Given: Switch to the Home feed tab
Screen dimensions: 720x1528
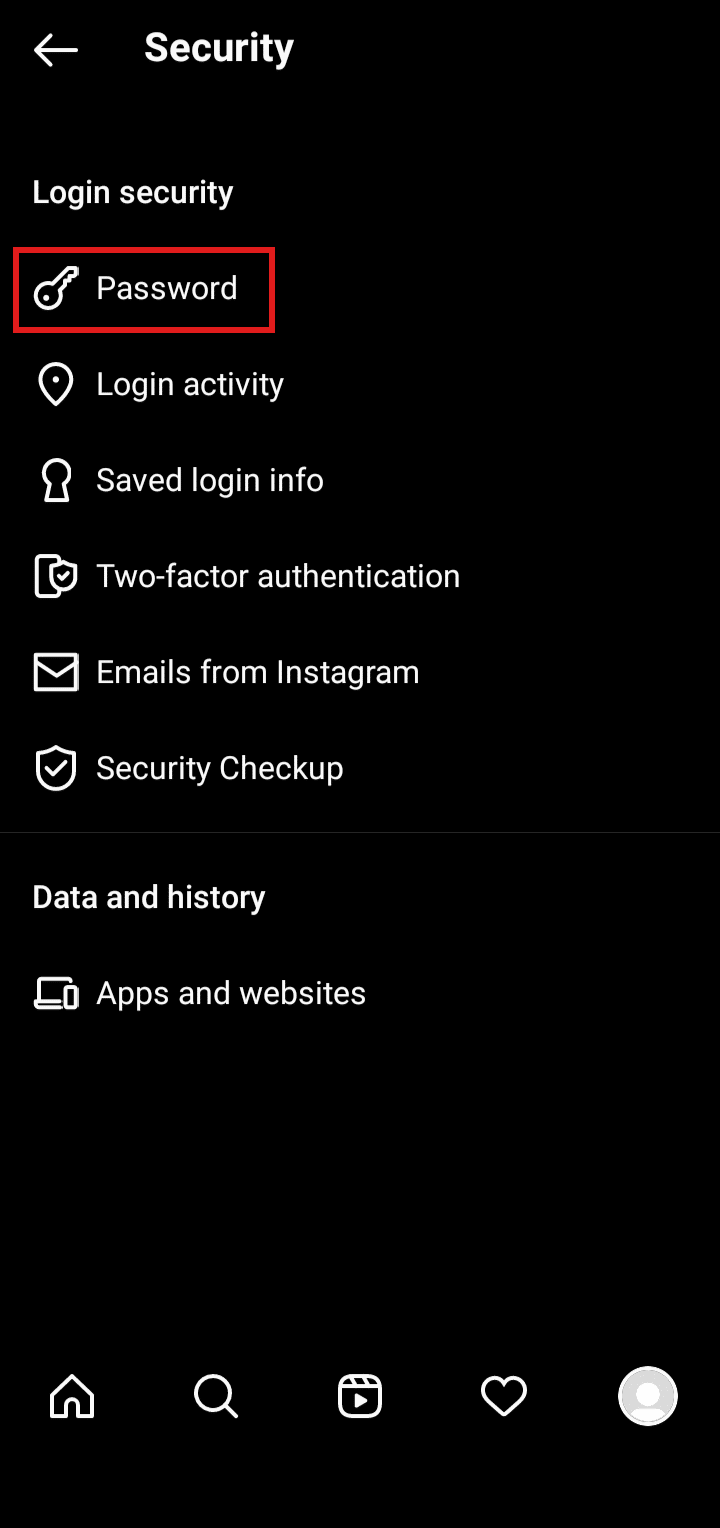Looking at the screenshot, I should 72,1395.
